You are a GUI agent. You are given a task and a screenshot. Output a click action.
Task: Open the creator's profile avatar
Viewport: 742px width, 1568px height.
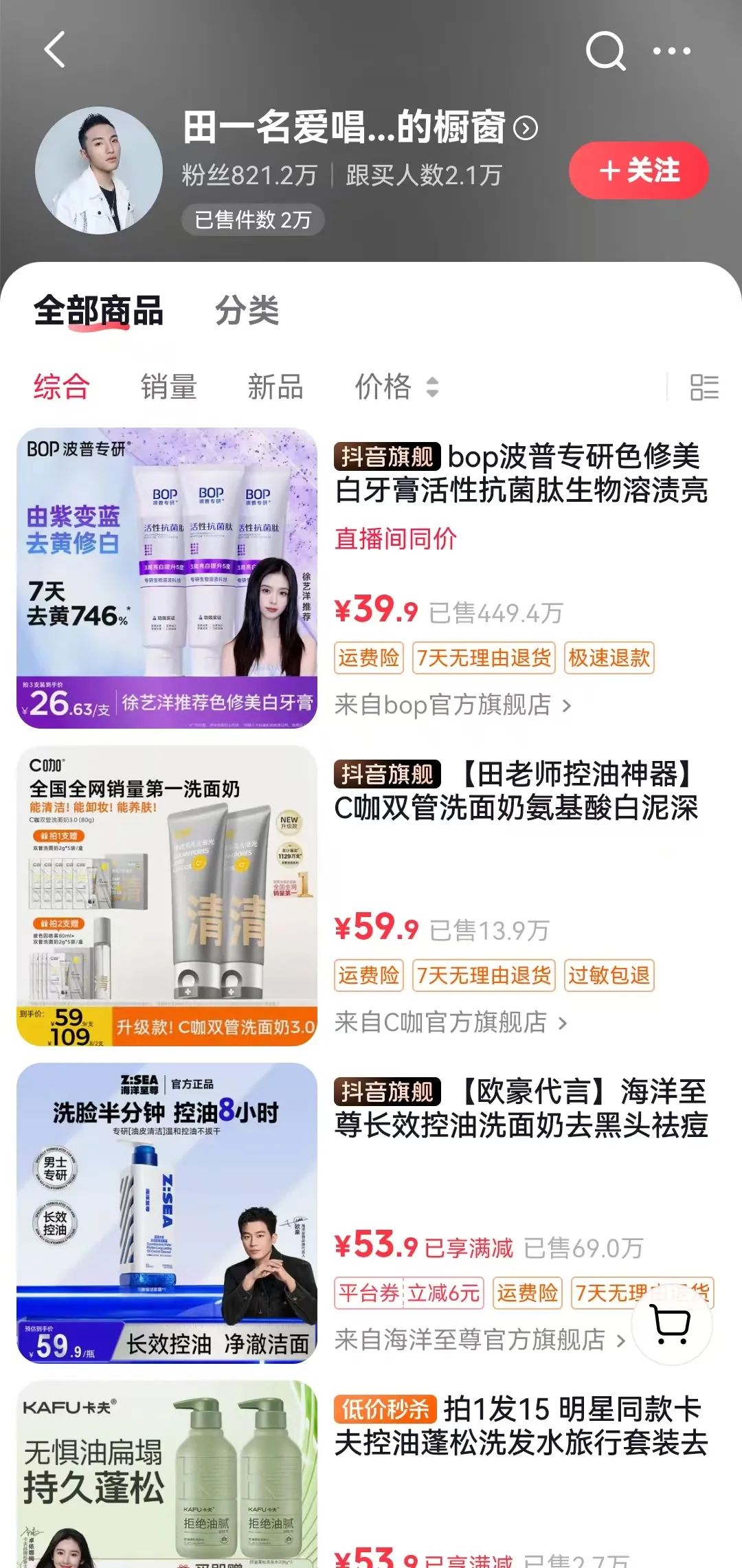(99, 170)
